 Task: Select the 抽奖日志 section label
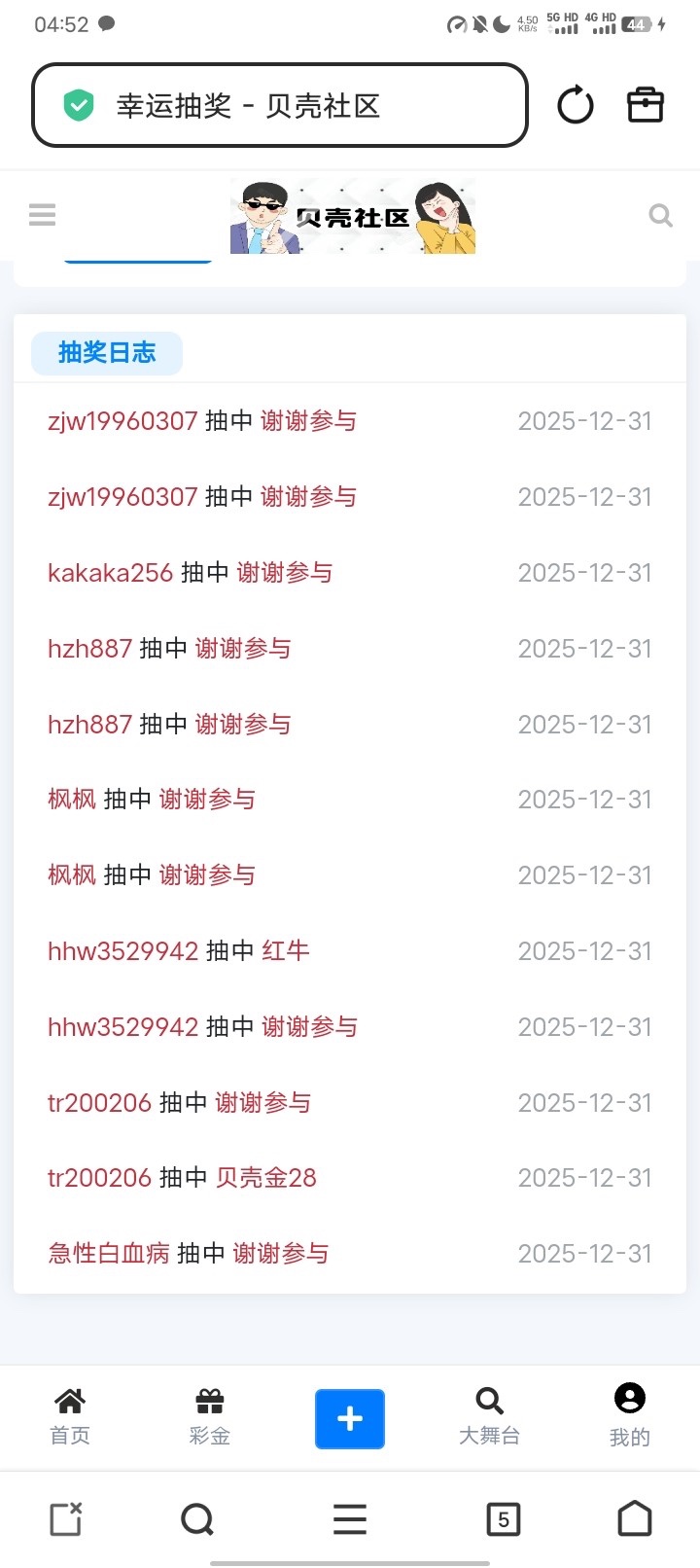106,353
